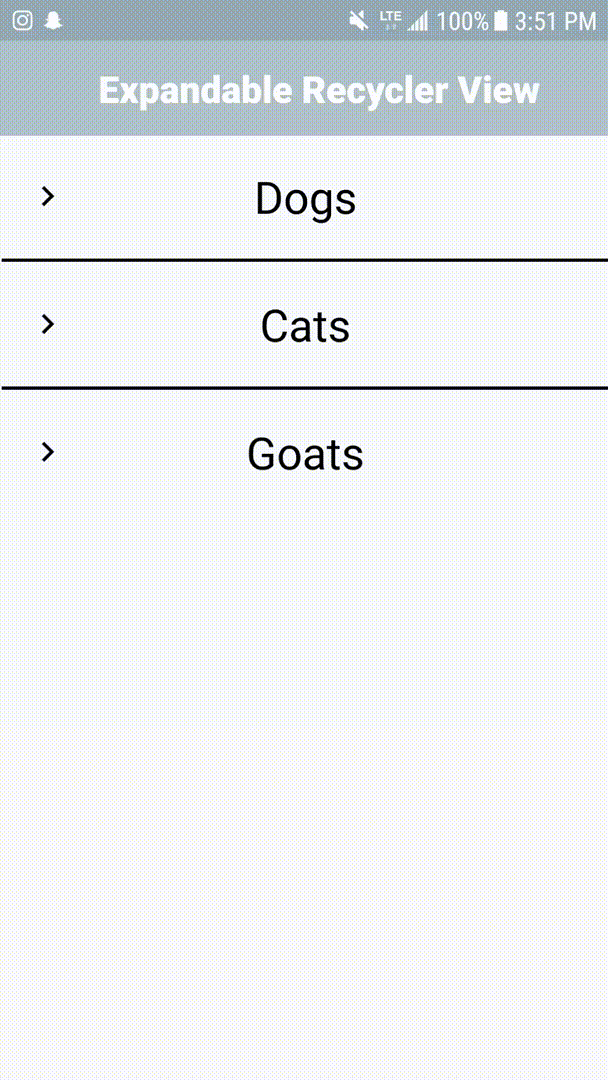Image resolution: width=608 pixels, height=1080 pixels.
Task: Expand the Cats row
Action: tap(47, 324)
